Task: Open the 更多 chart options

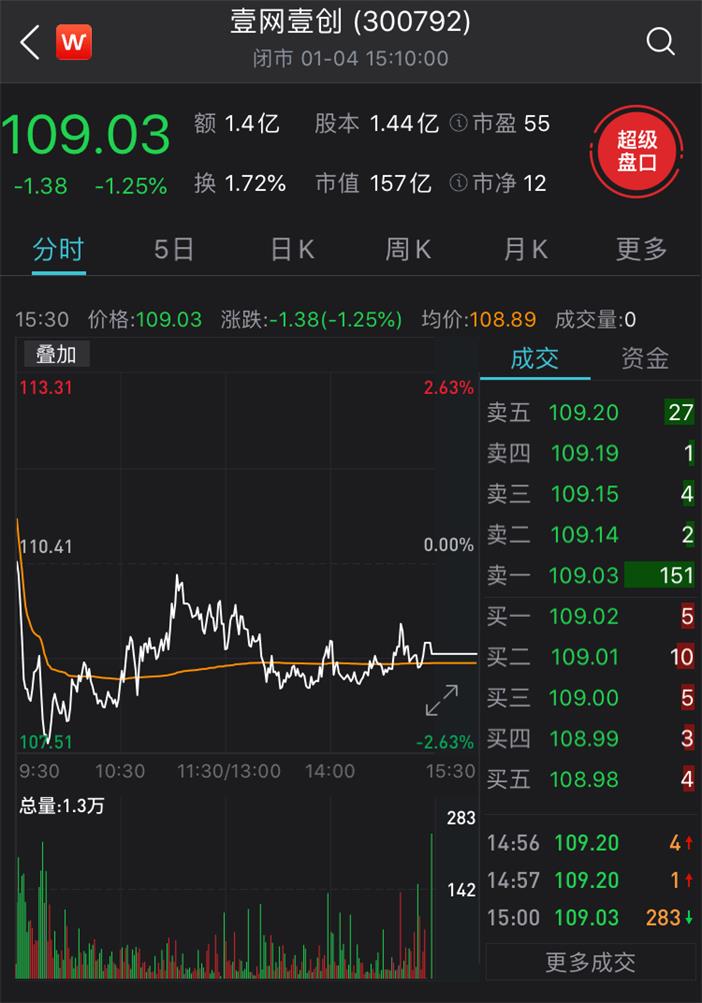Action: click(641, 249)
